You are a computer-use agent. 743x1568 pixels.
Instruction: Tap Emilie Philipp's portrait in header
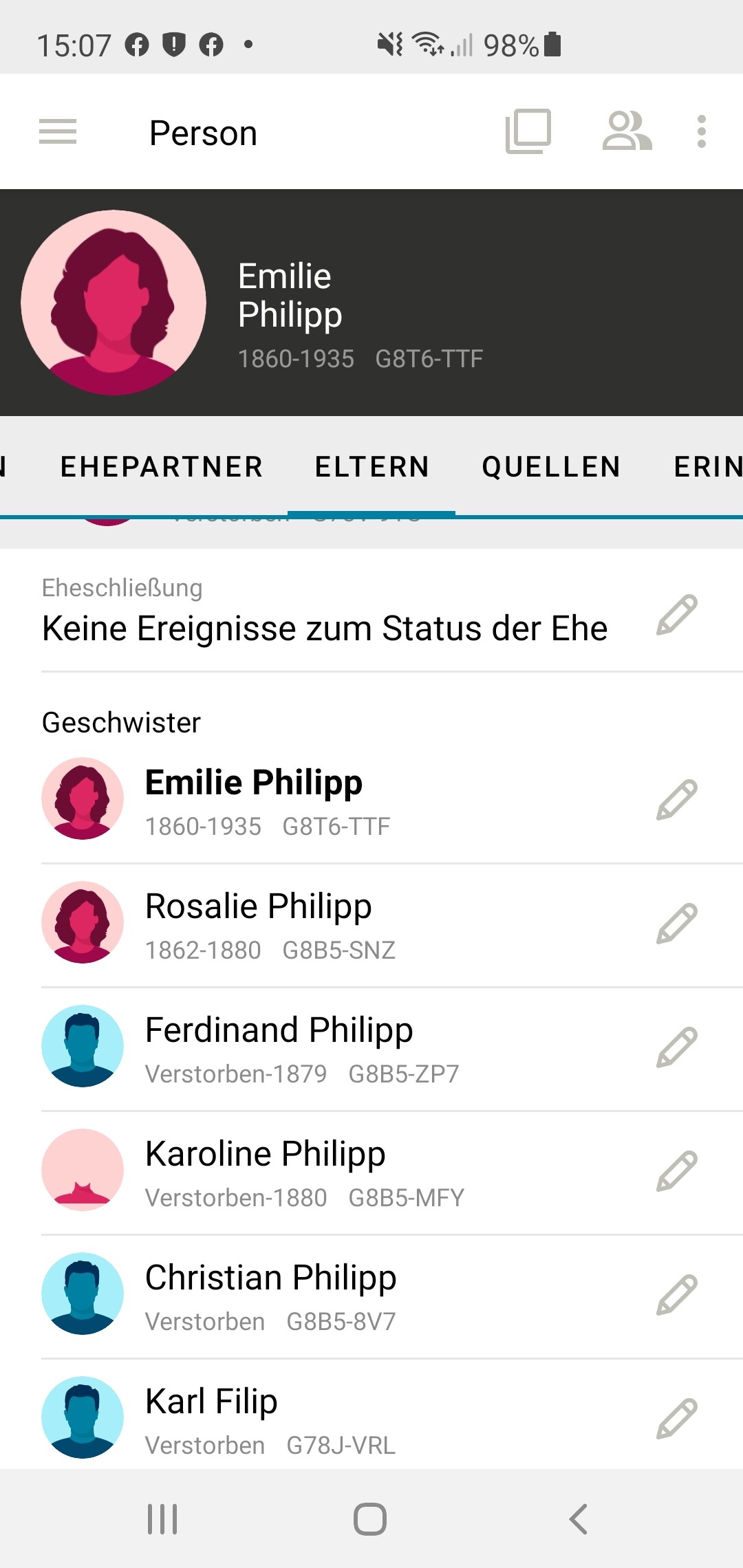(114, 303)
